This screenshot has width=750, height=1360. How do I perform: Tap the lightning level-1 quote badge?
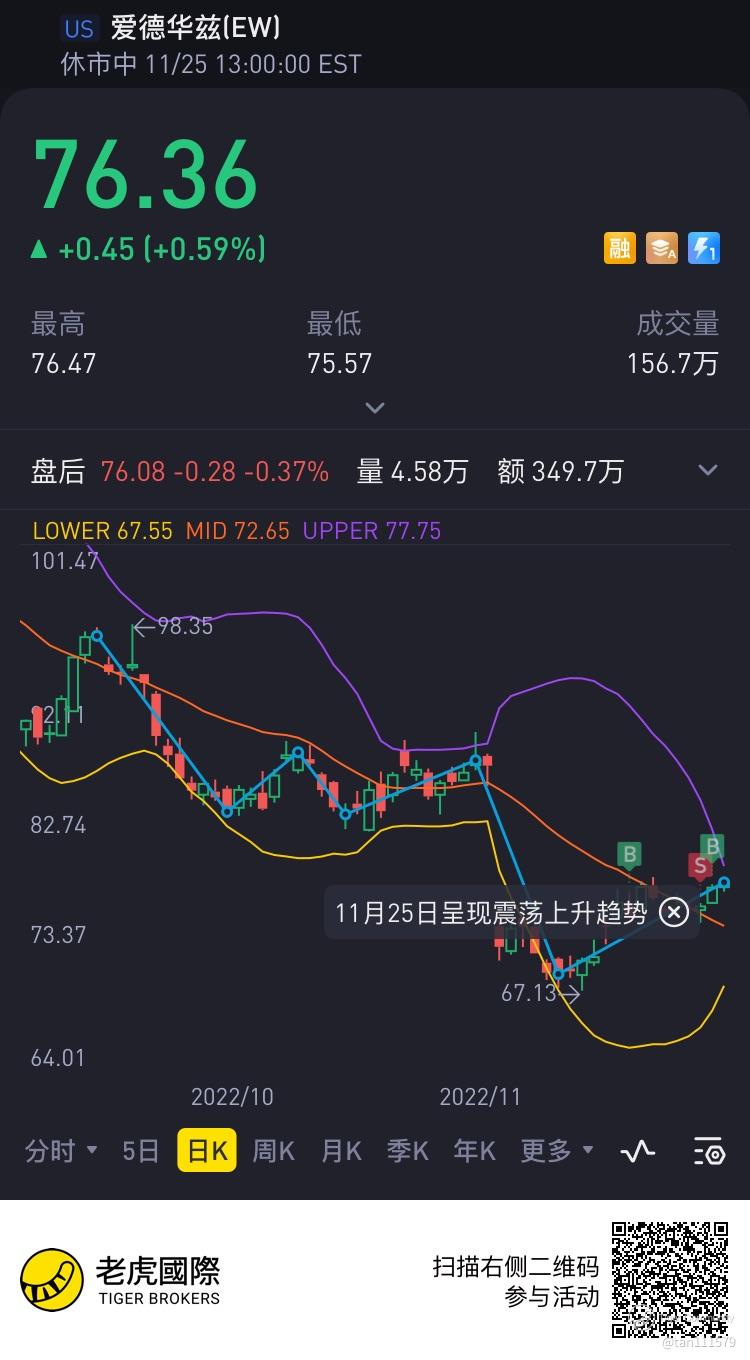coord(703,248)
